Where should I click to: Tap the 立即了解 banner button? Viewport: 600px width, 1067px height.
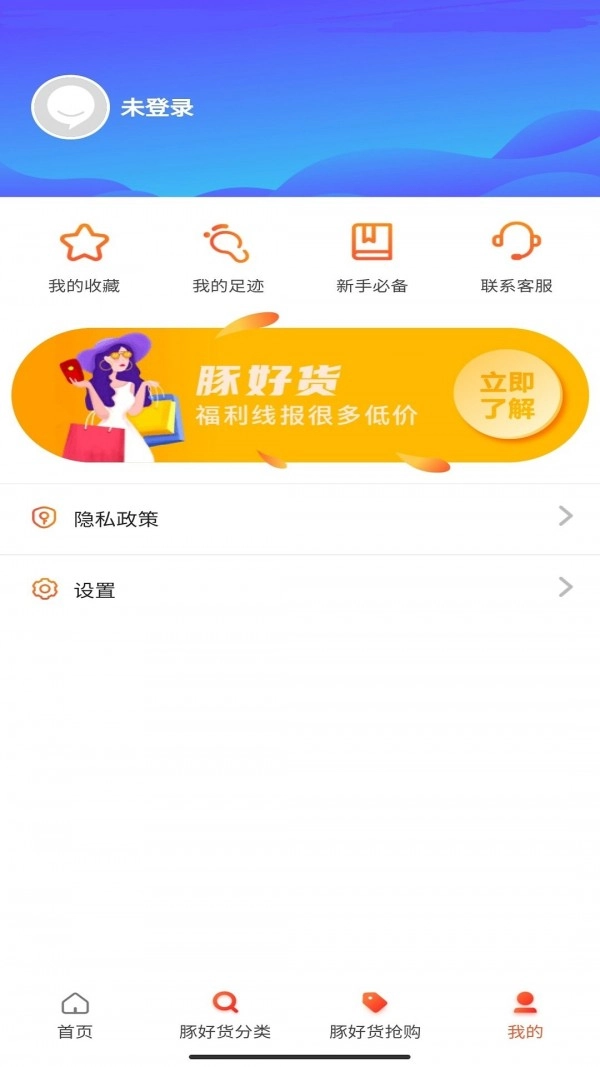pos(507,395)
